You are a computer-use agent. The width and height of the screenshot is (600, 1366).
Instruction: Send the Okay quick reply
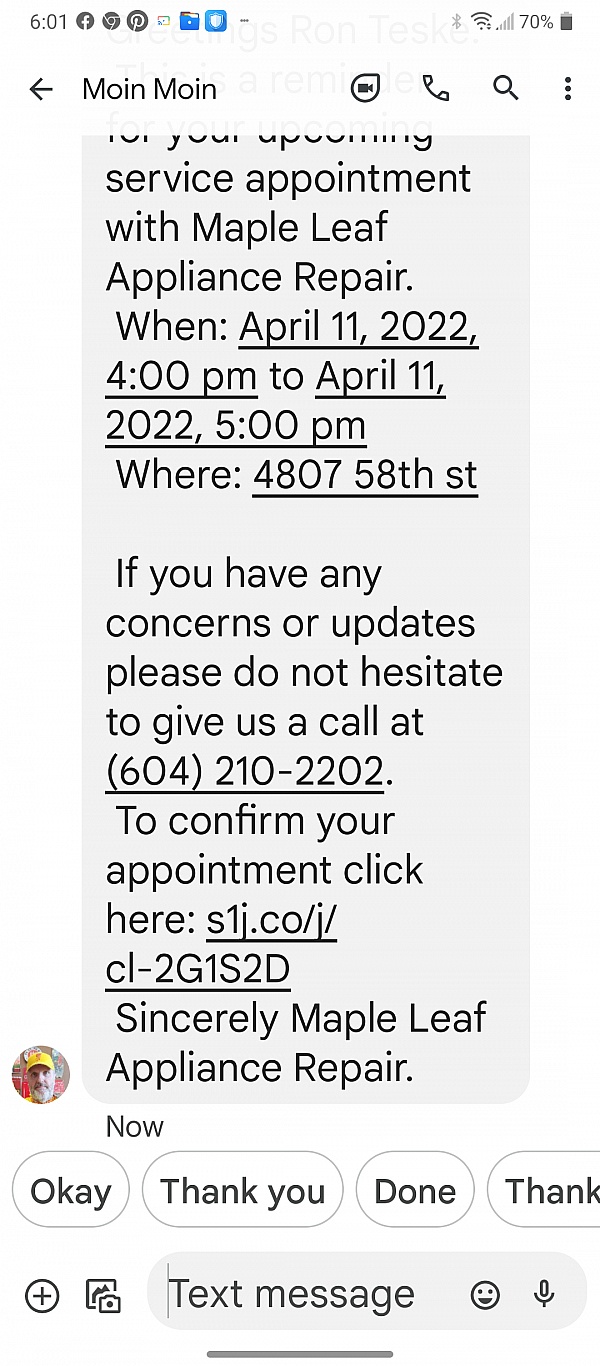[x=71, y=1191]
